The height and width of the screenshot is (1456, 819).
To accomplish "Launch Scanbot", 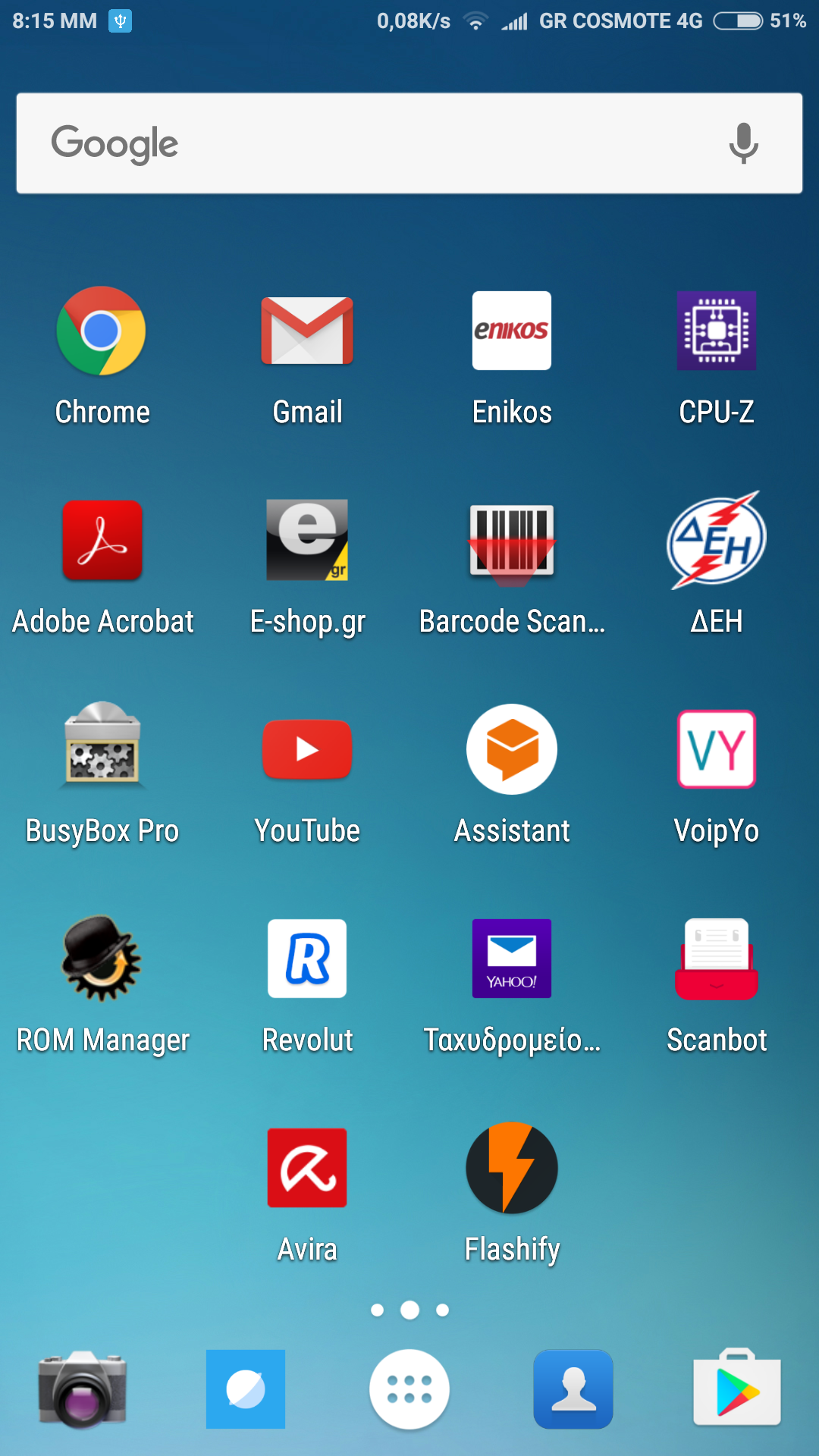I will pos(717,959).
